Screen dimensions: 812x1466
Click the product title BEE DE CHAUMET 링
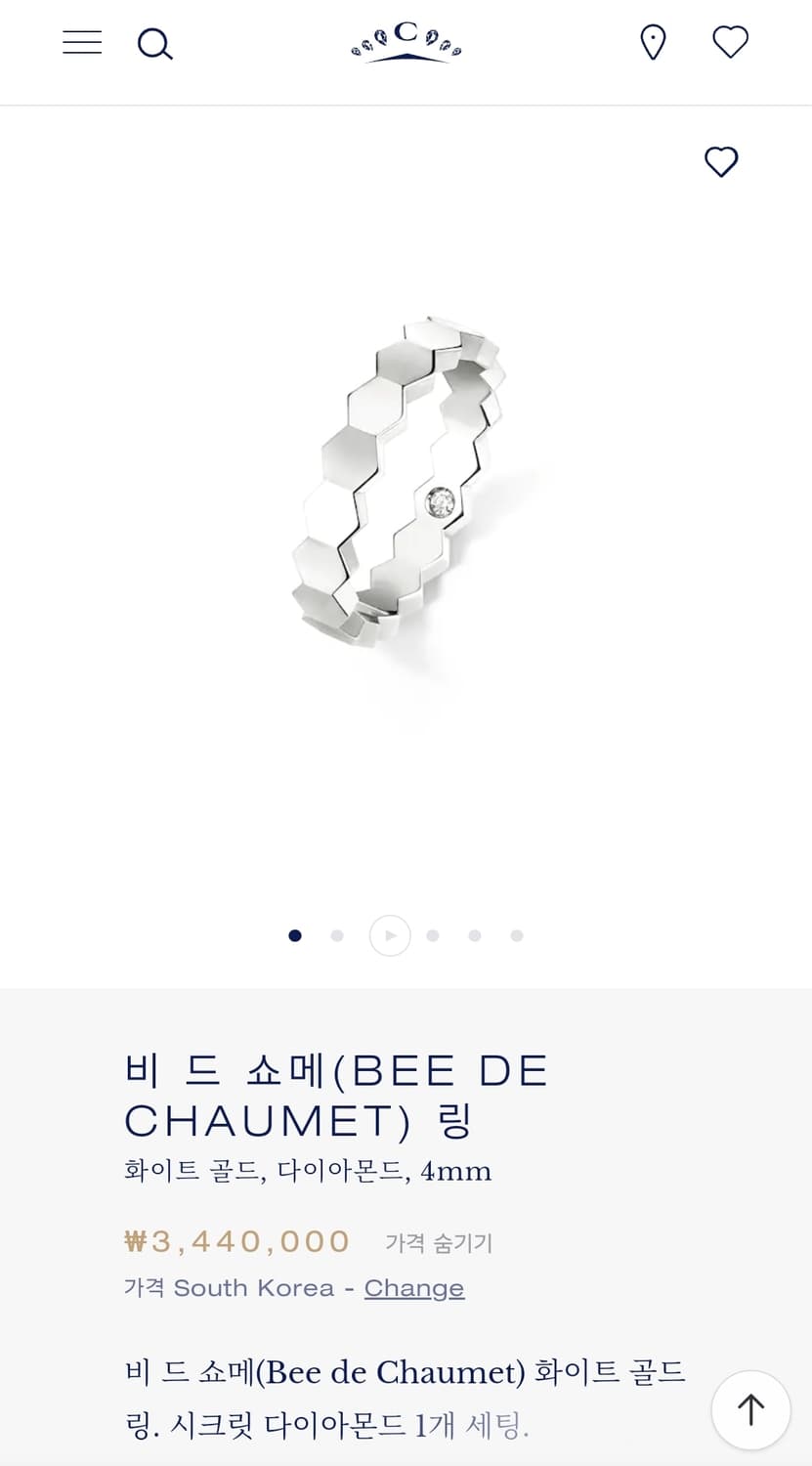(335, 1095)
